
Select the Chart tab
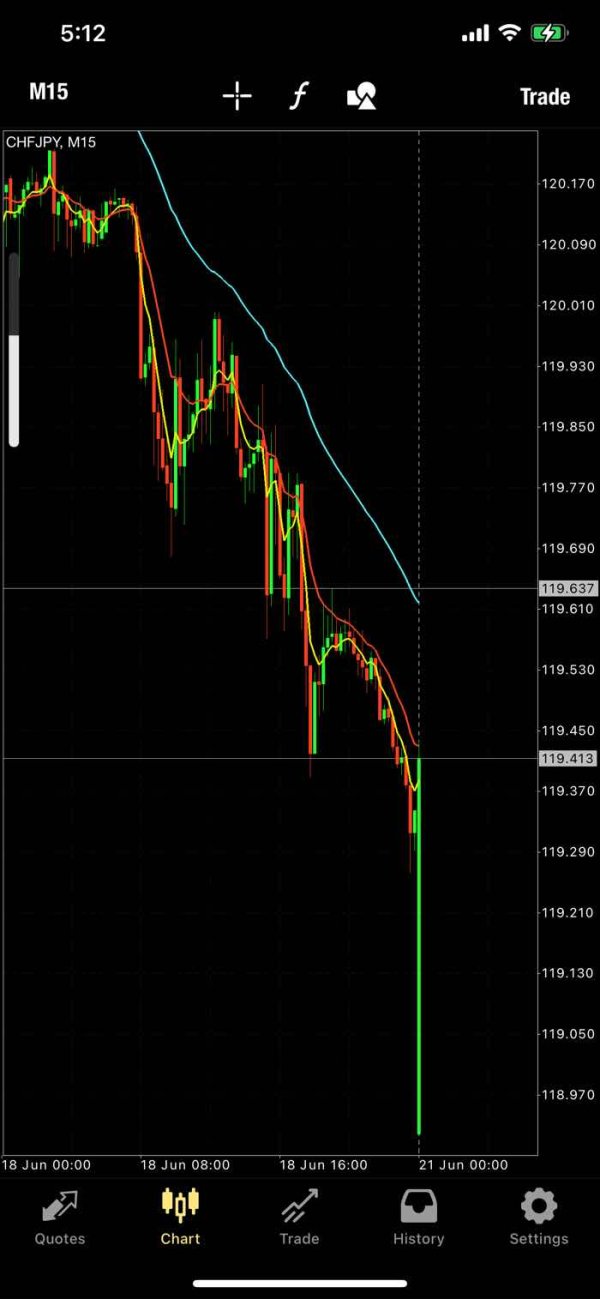[180, 1217]
